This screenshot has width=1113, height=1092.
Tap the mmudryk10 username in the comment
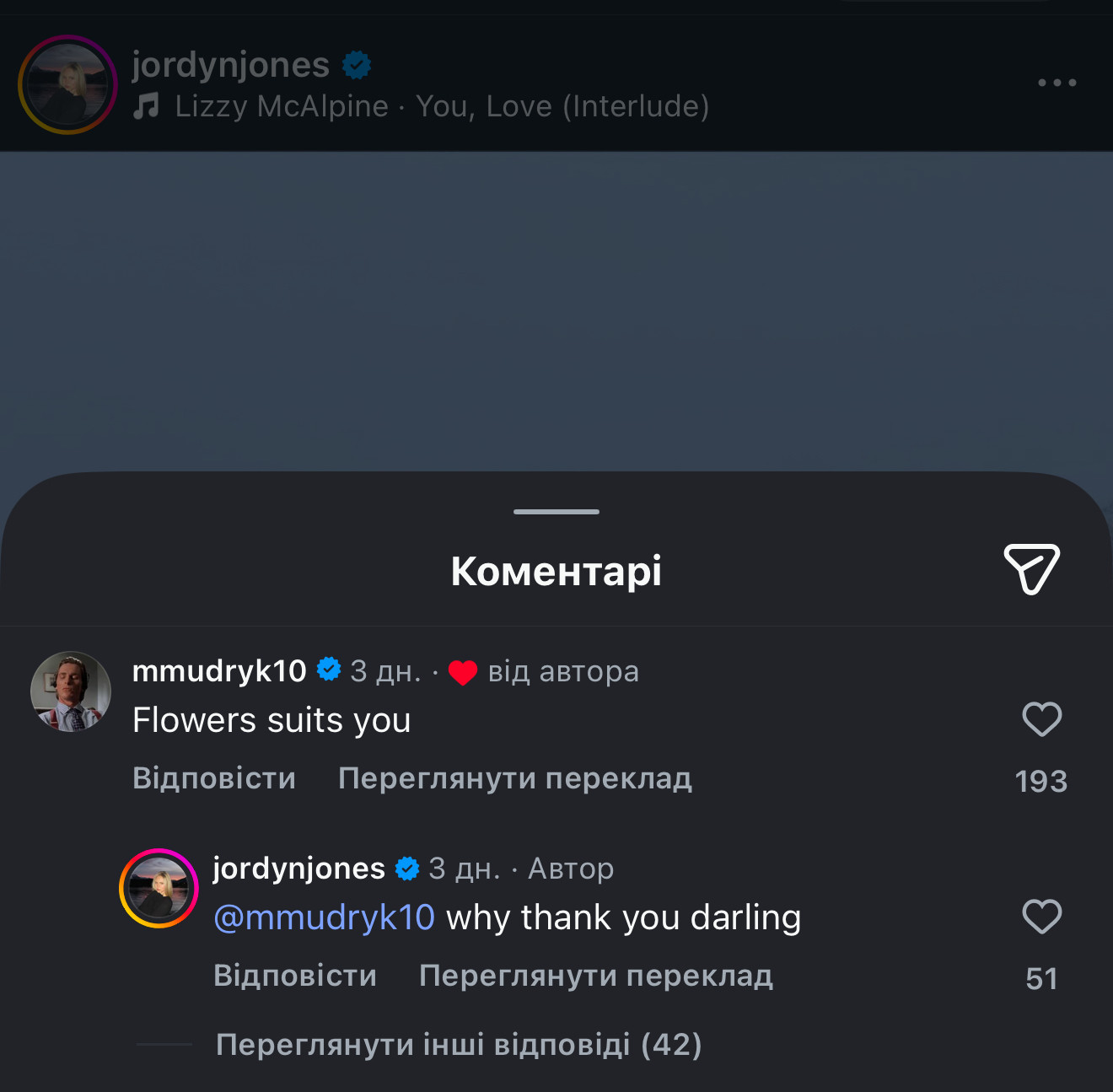pos(219,671)
